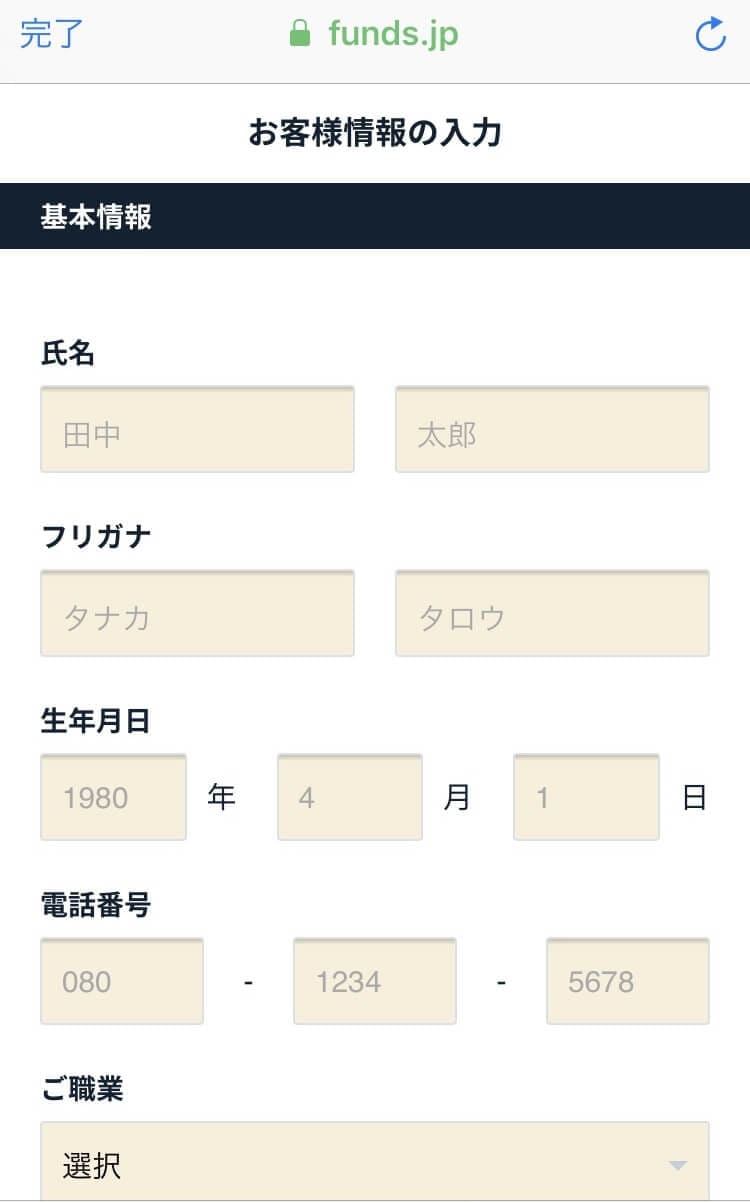Viewport: 750px width, 1203px height.
Task: Select the furigana field showing タロウ
Action: tap(552, 613)
